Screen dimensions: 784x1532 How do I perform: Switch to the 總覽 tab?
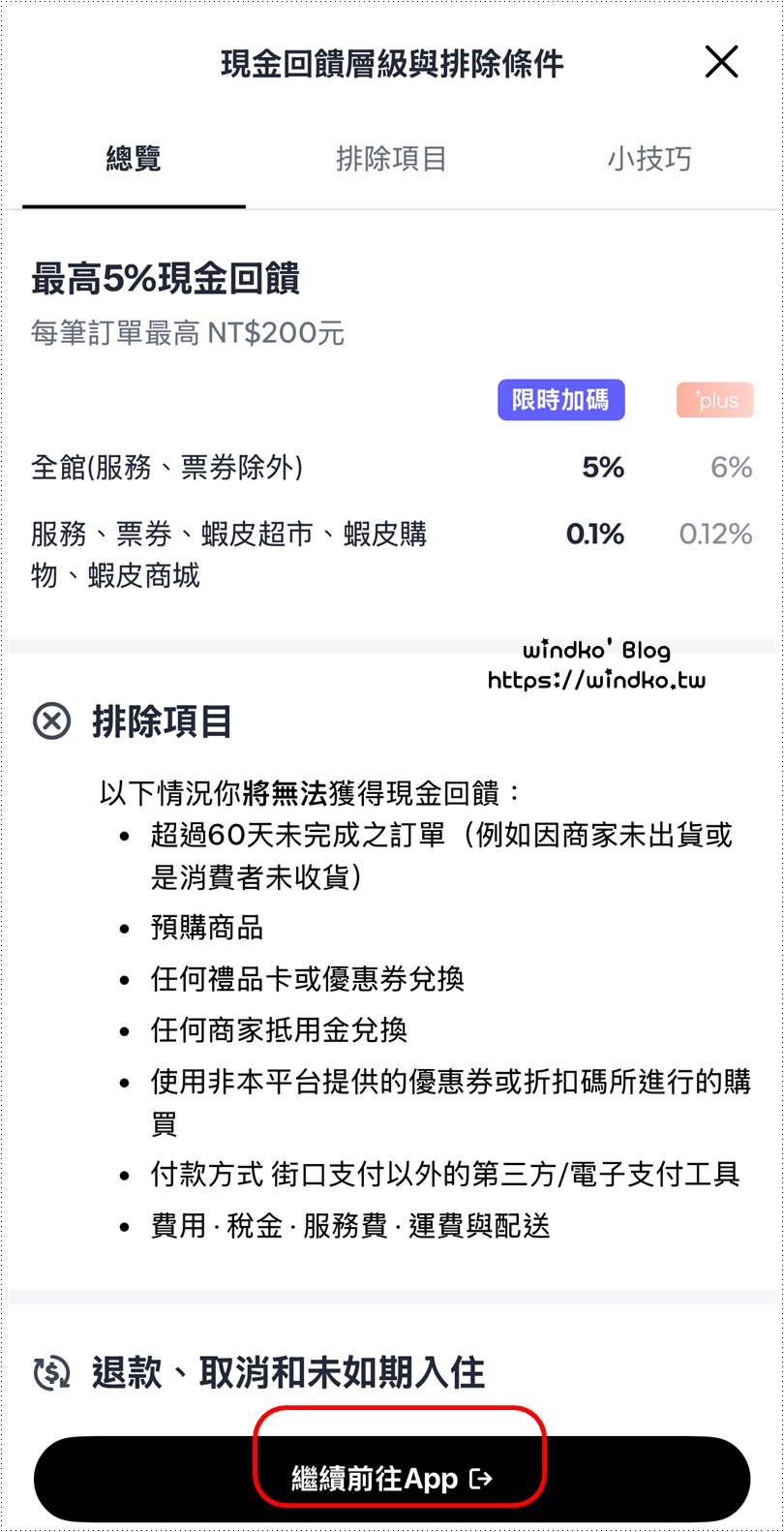(x=134, y=159)
